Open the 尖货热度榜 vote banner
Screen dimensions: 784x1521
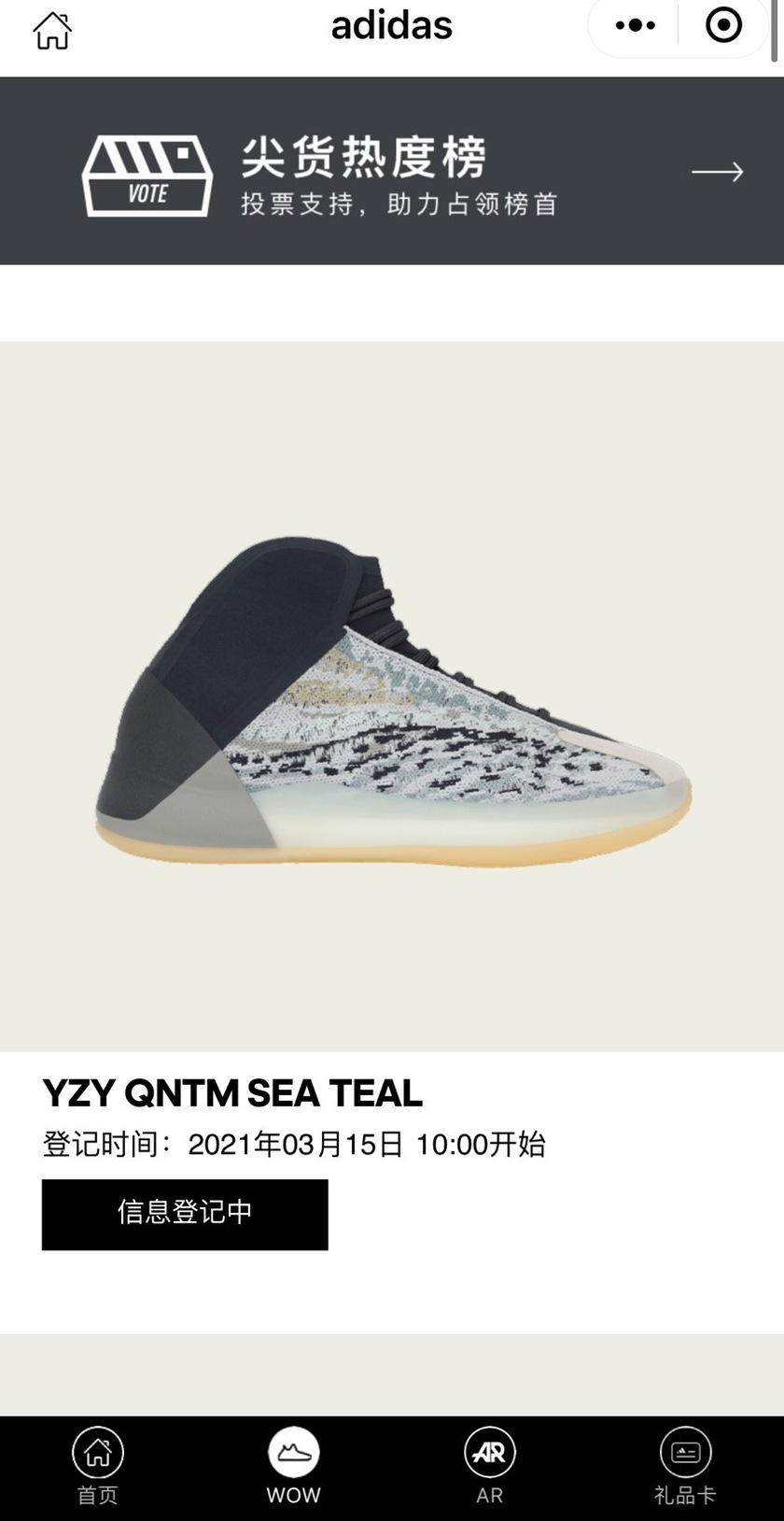click(392, 171)
